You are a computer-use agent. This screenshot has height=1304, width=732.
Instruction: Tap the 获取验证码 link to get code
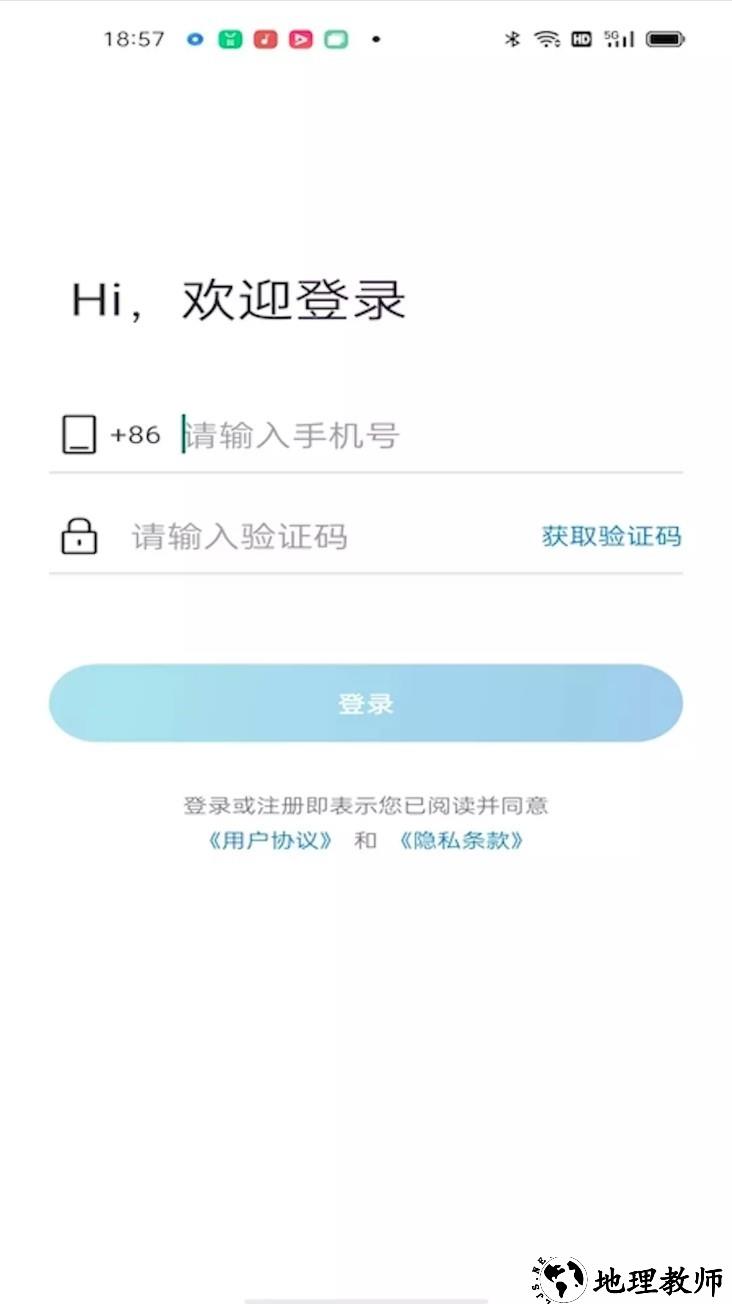[611, 536]
